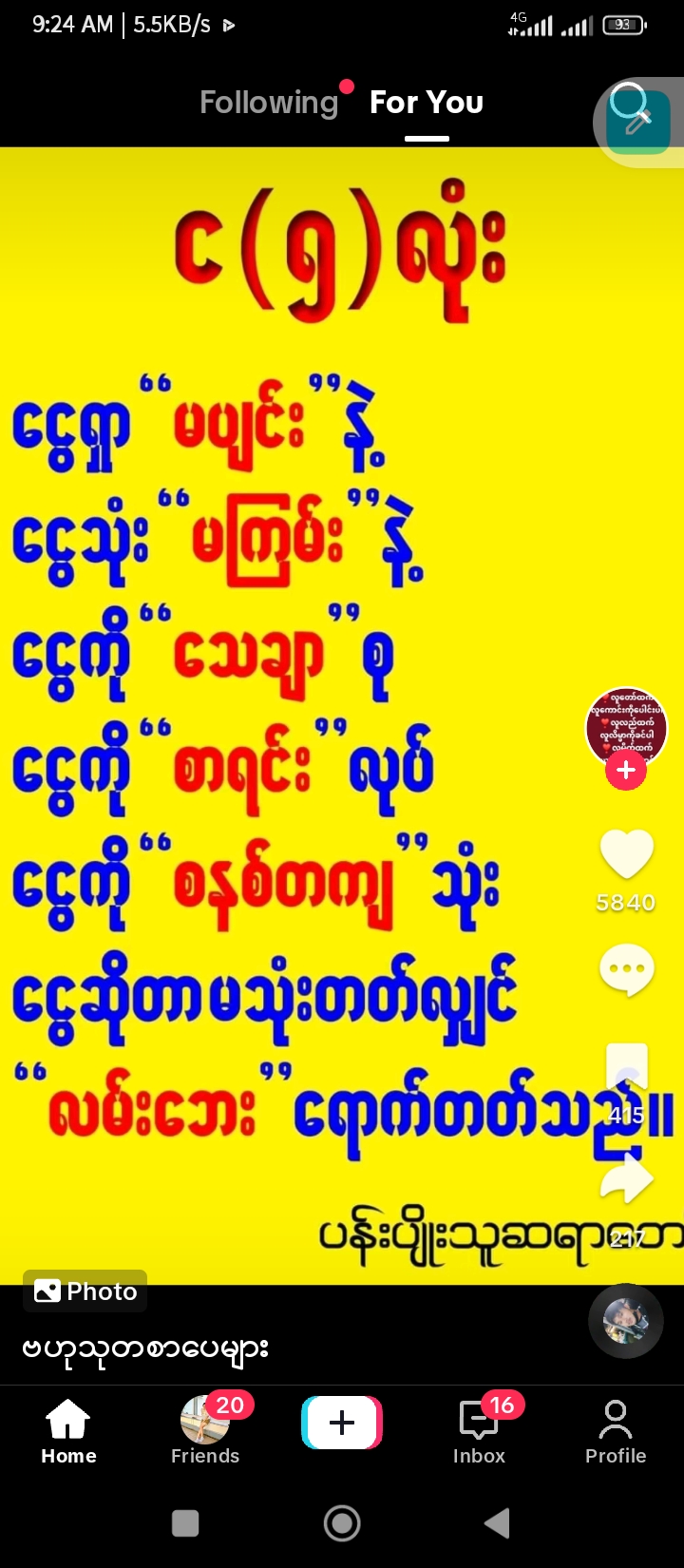Open the rotating sound disc
This screenshot has height=1568, width=684.
(x=625, y=1321)
